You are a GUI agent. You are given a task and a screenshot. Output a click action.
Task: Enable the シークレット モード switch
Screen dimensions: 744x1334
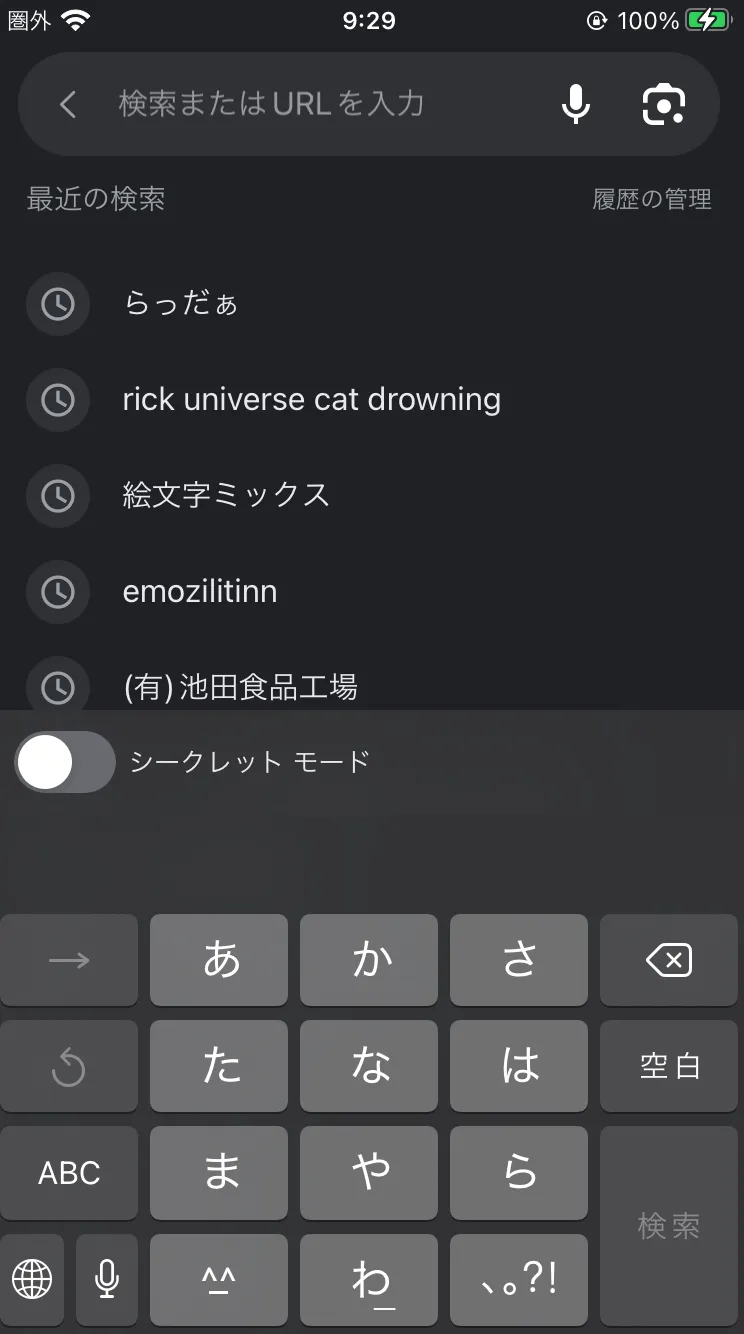65,762
